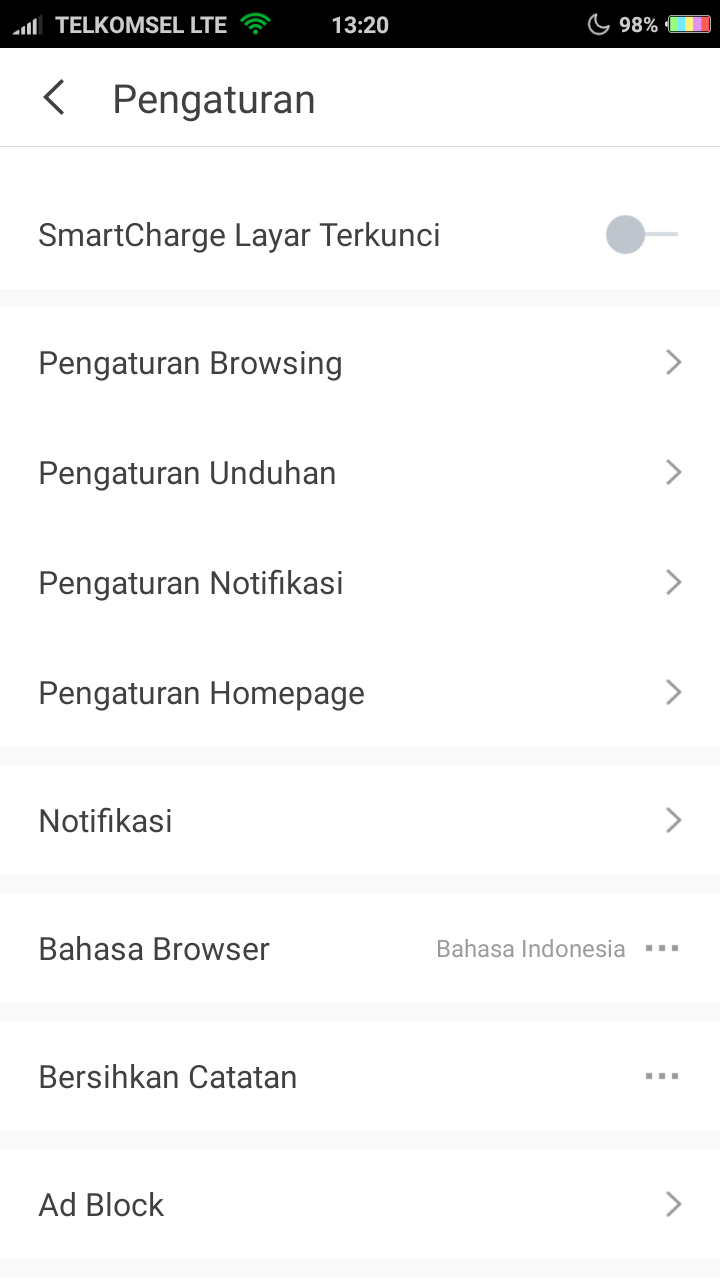Screen dimensions: 720x1280
Task: Open Bersihkan Catatan options
Action: click(360, 1077)
